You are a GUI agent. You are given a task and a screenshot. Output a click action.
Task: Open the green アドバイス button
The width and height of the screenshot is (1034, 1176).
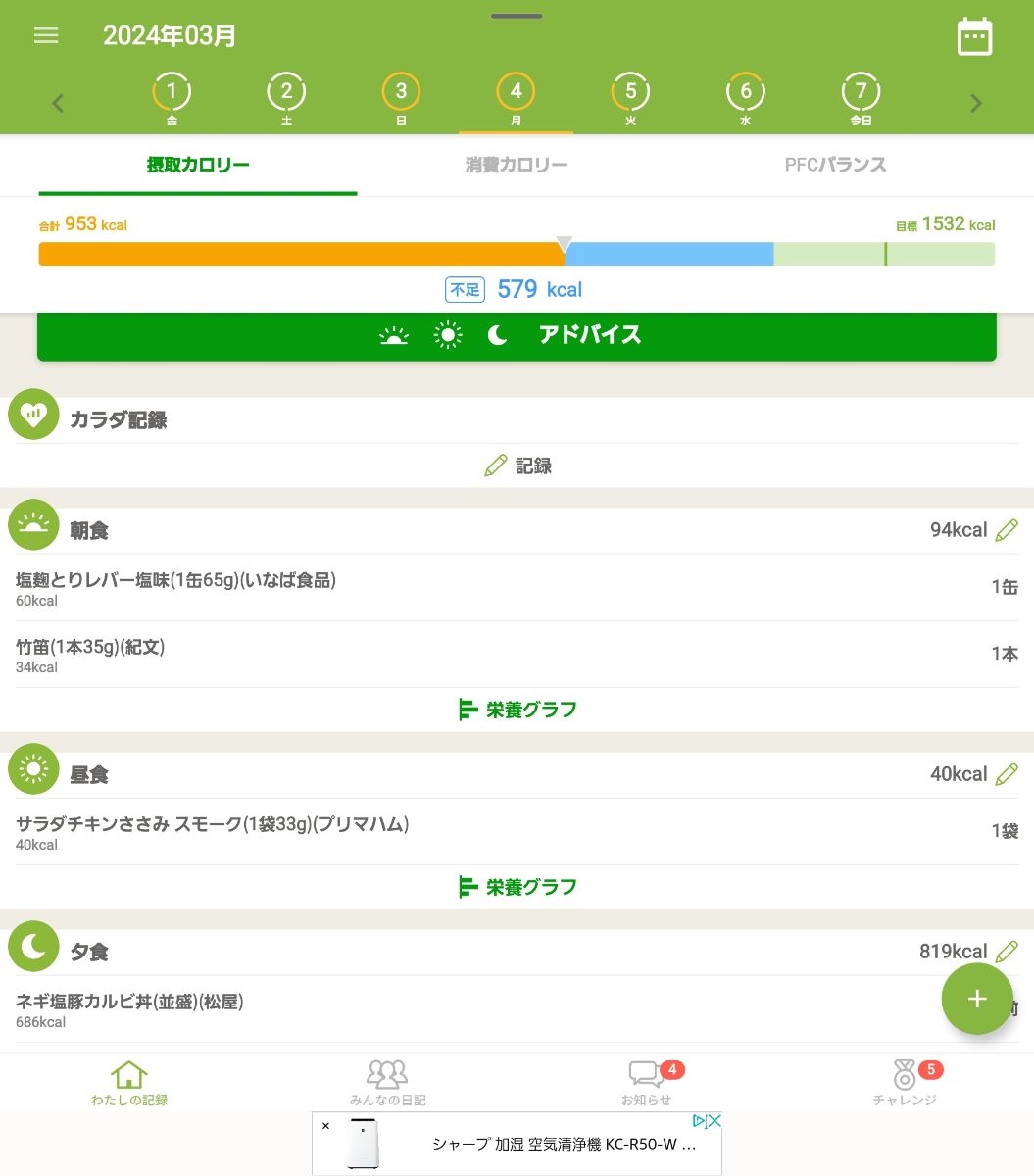517,336
